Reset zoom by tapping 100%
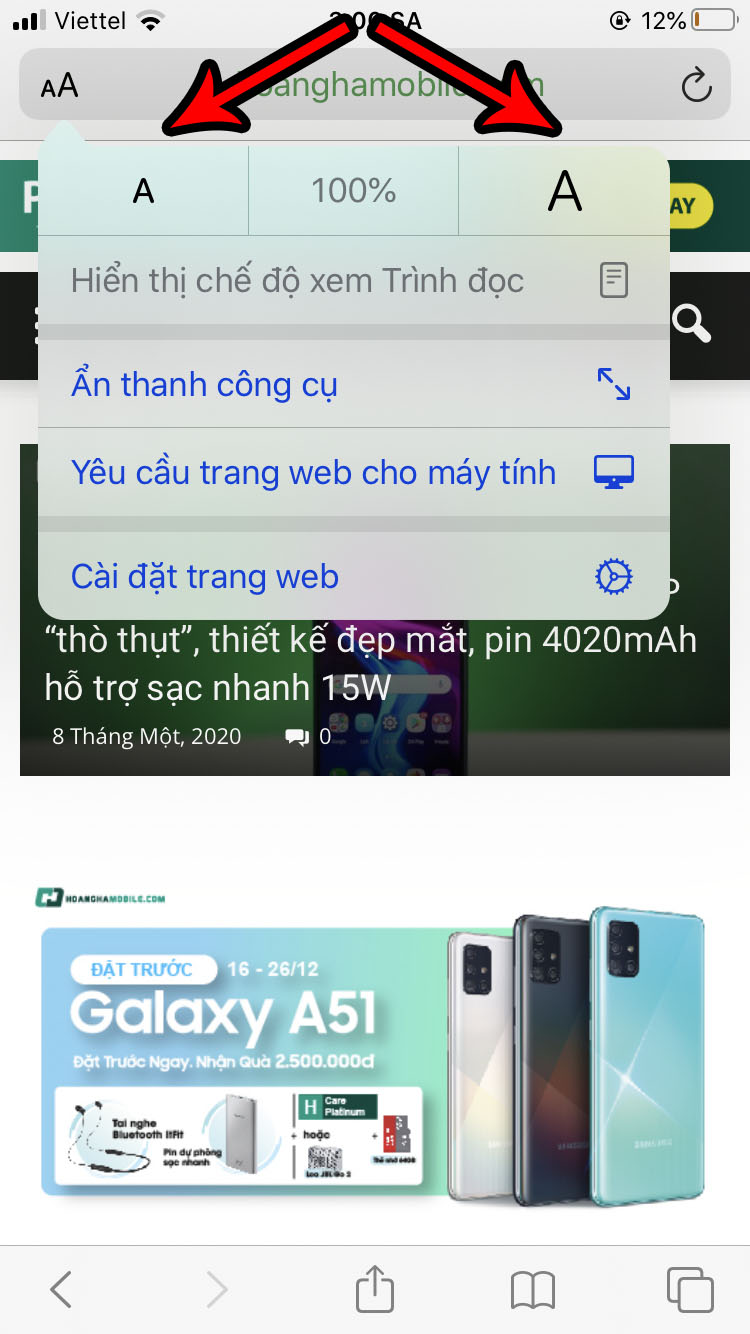 (x=353, y=191)
